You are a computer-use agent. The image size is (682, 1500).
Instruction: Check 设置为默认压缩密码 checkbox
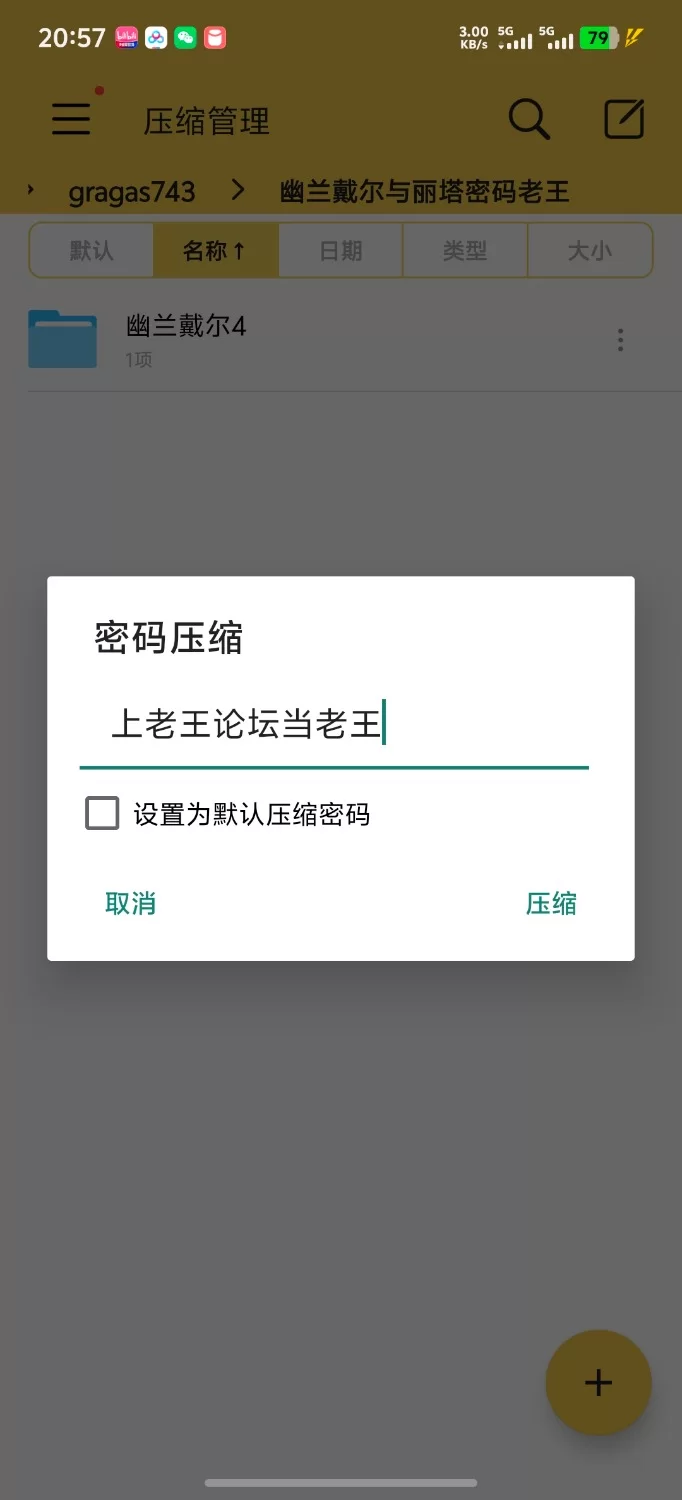(102, 814)
